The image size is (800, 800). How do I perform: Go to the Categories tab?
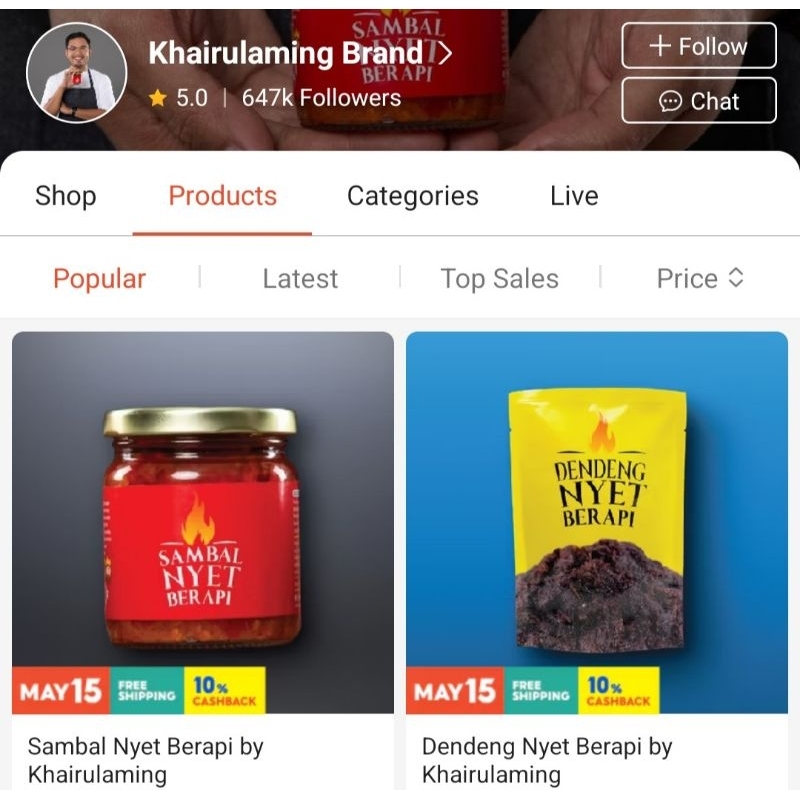412,196
